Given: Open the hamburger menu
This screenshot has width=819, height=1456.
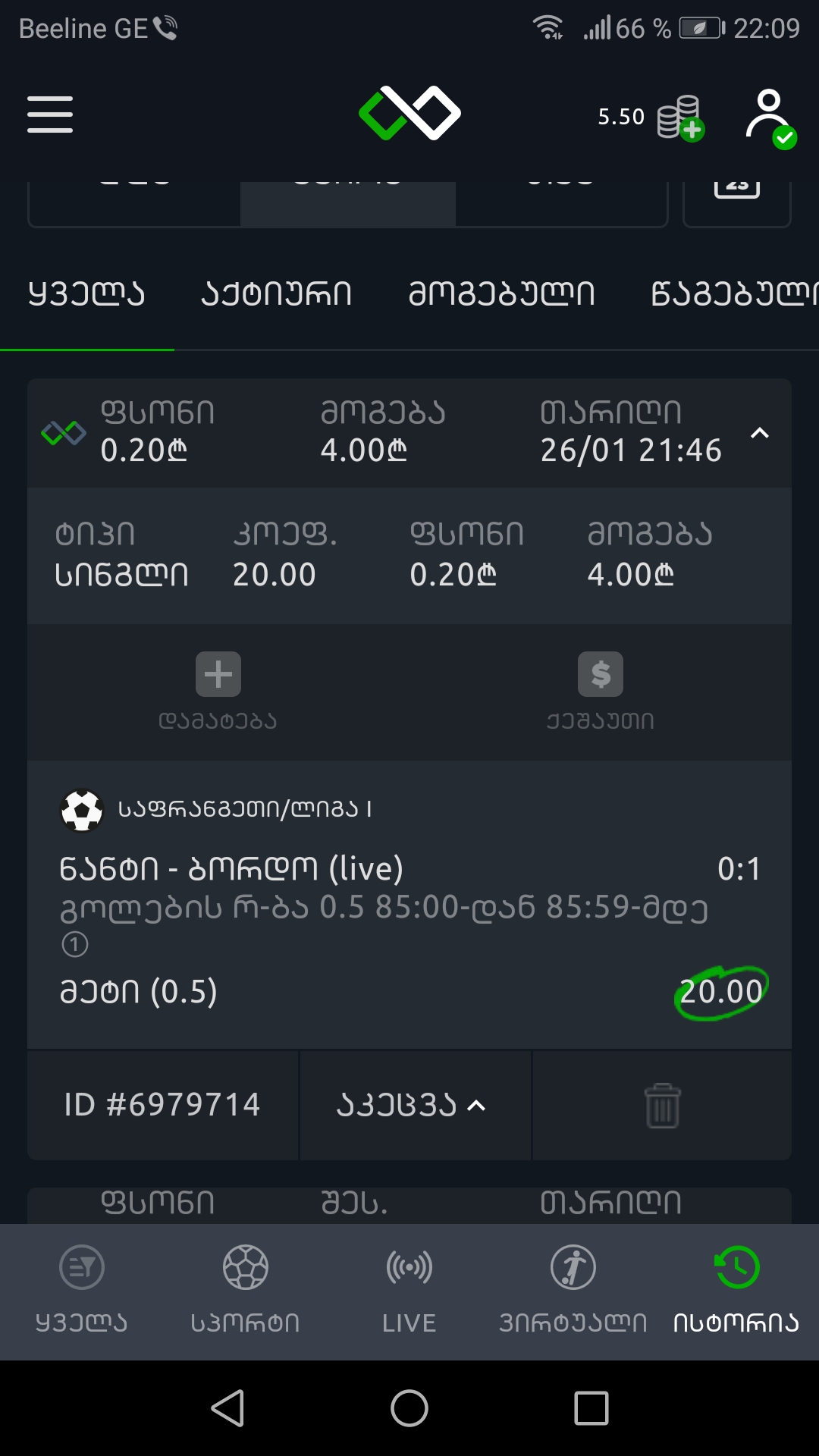Looking at the screenshot, I should tap(50, 115).
